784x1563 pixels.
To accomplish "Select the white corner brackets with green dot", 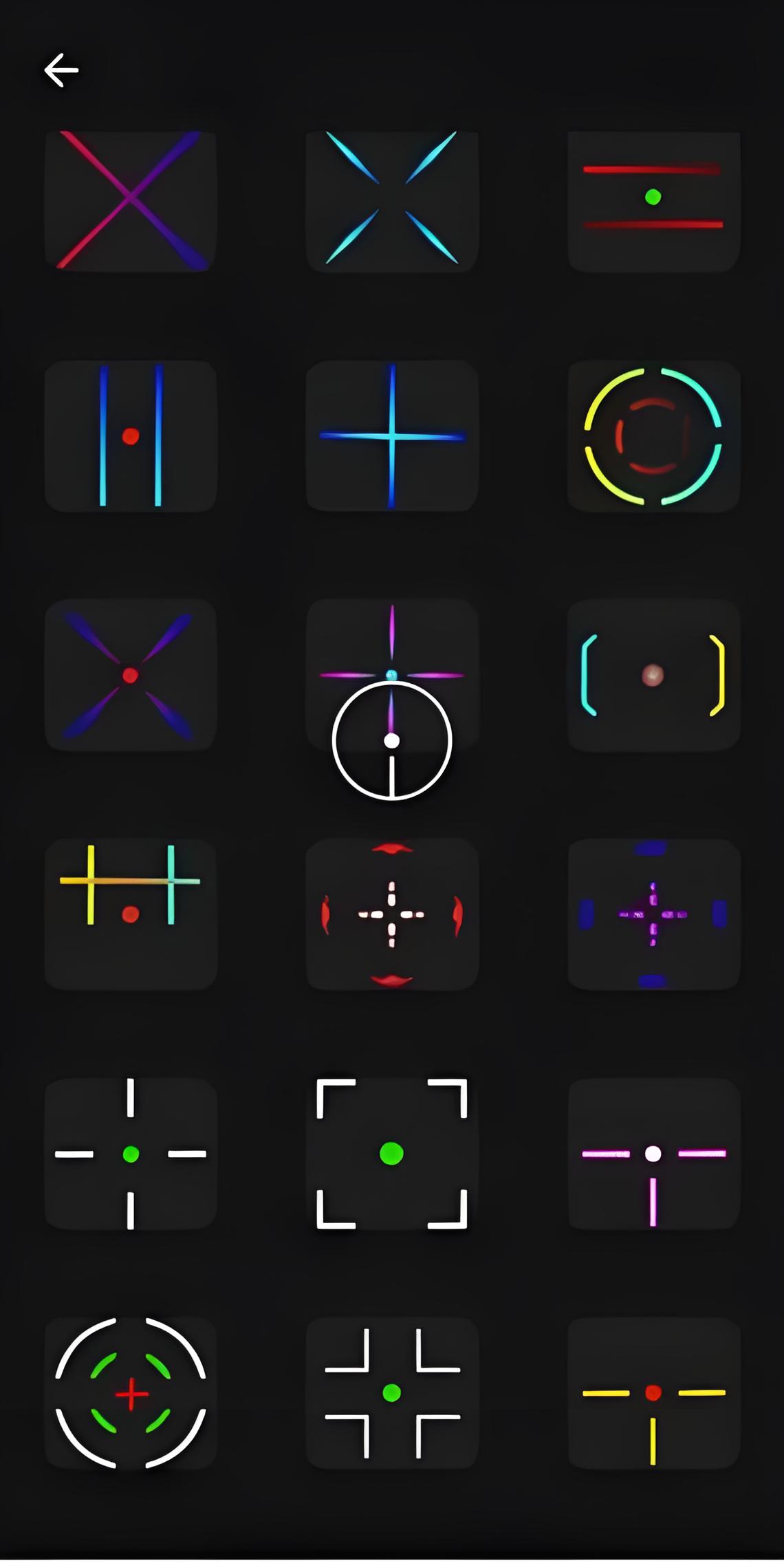I will 392,1154.
